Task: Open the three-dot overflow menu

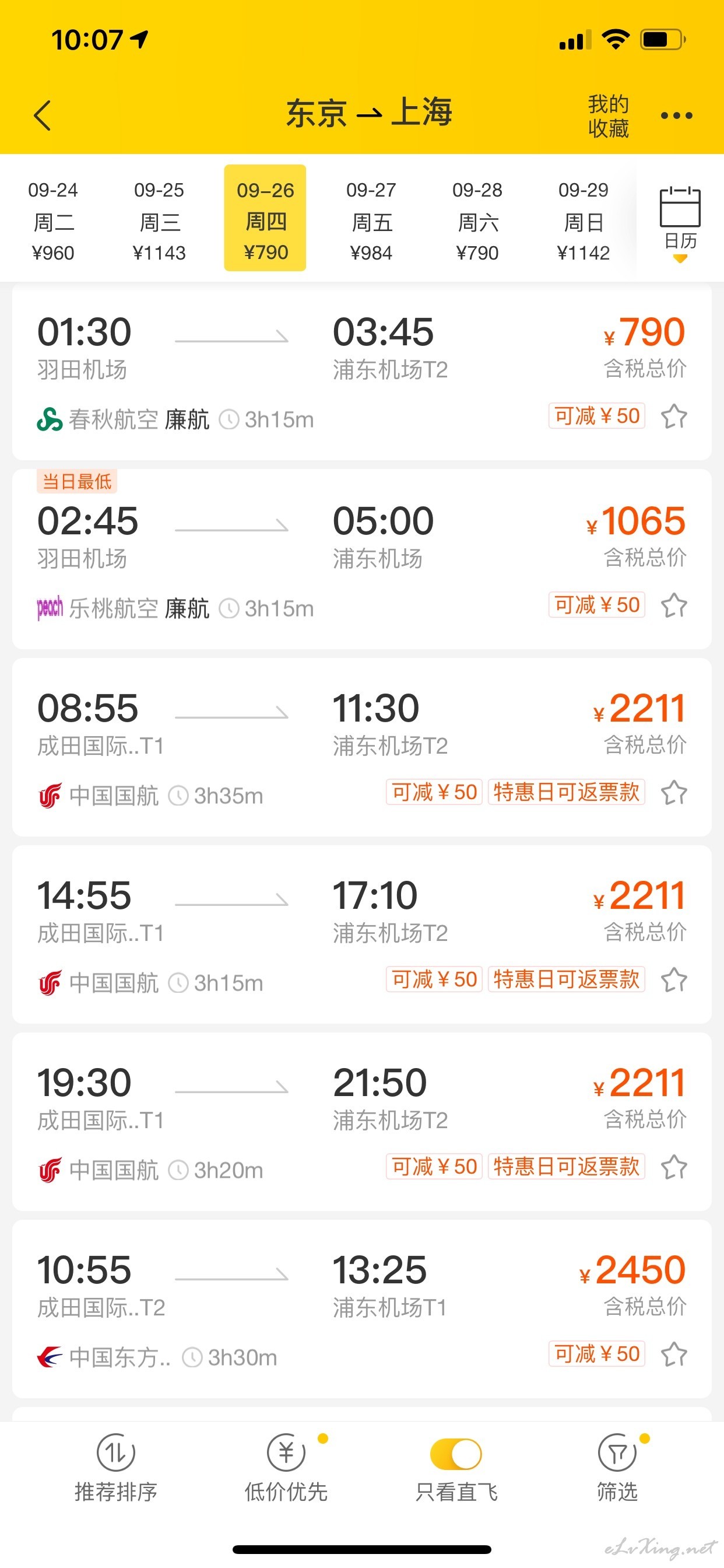Action: click(x=677, y=116)
